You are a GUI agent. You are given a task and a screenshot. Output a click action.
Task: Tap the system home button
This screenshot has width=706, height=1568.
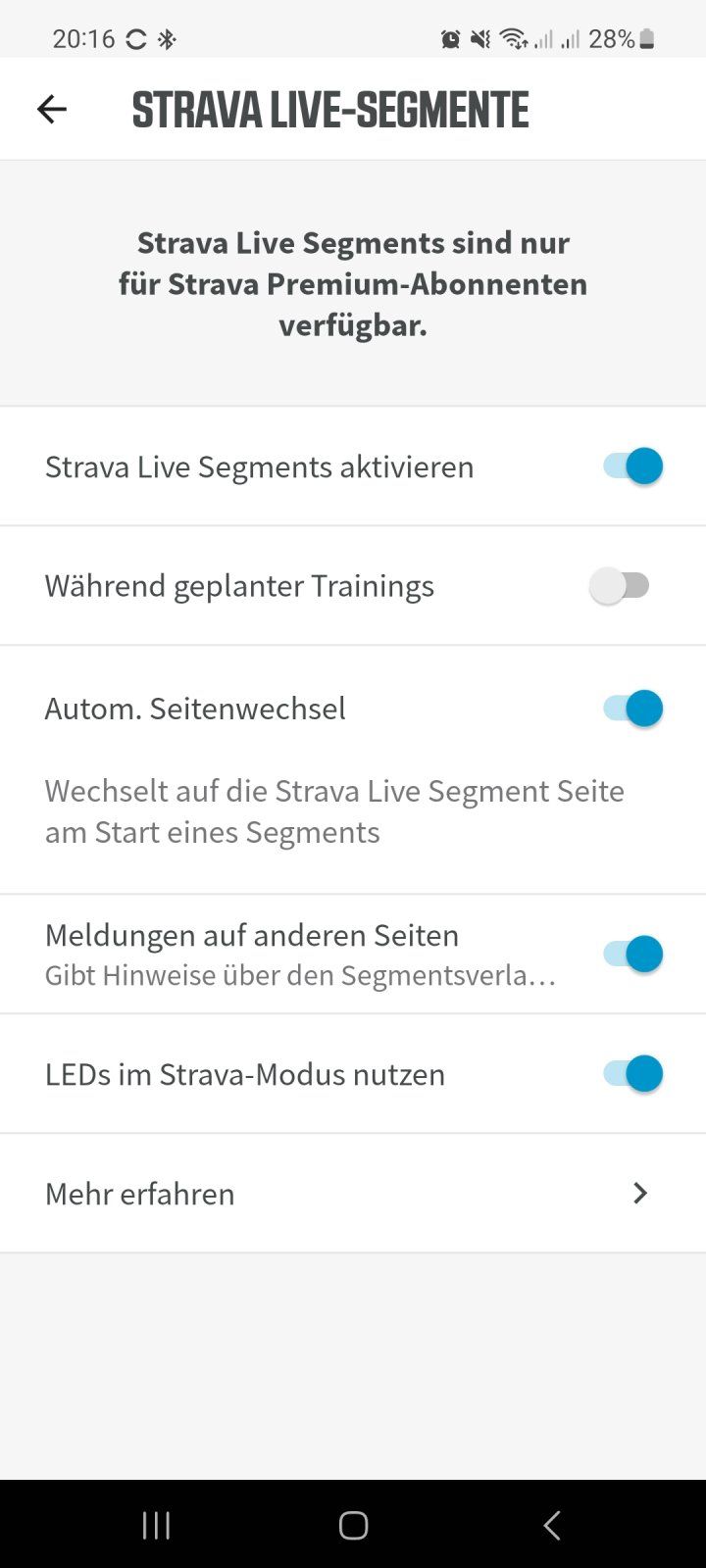[x=353, y=1525]
